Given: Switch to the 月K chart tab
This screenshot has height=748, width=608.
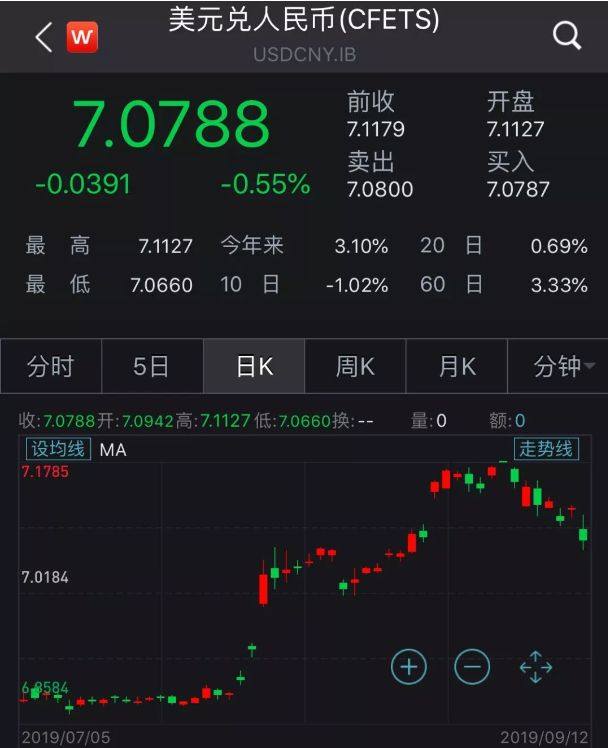Looking at the screenshot, I should [x=457, y=367].
